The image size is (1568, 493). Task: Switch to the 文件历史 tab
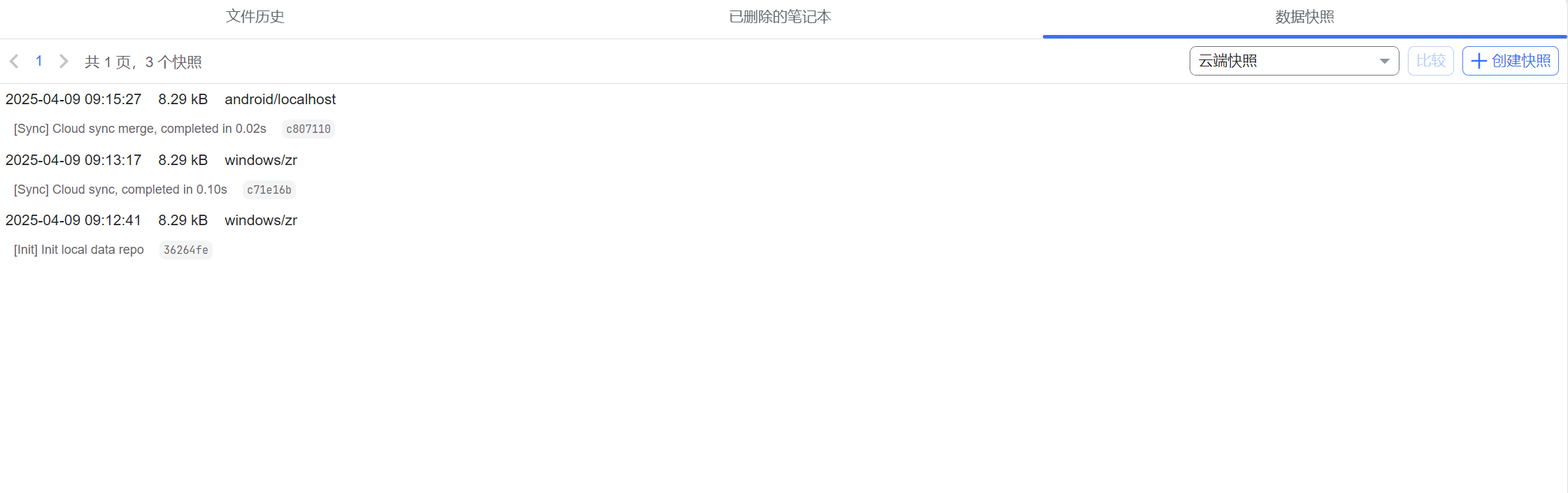point(255,17)
